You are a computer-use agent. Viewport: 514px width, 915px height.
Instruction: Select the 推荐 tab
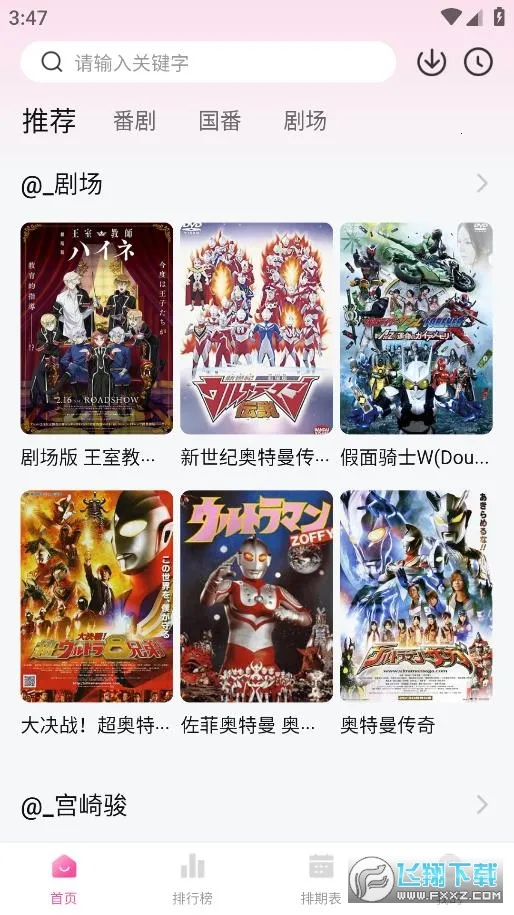[x=49, y=121]
